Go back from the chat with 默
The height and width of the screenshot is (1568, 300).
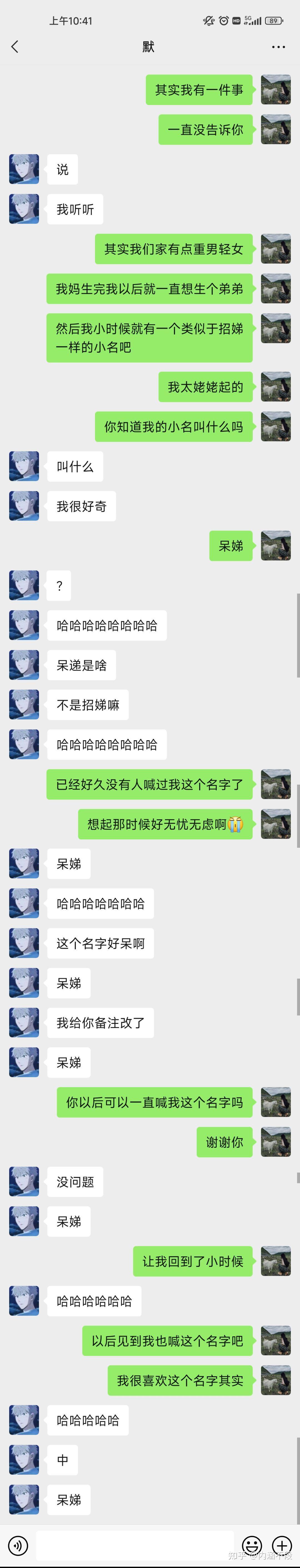pyautogui.click(x=15, y=47)
